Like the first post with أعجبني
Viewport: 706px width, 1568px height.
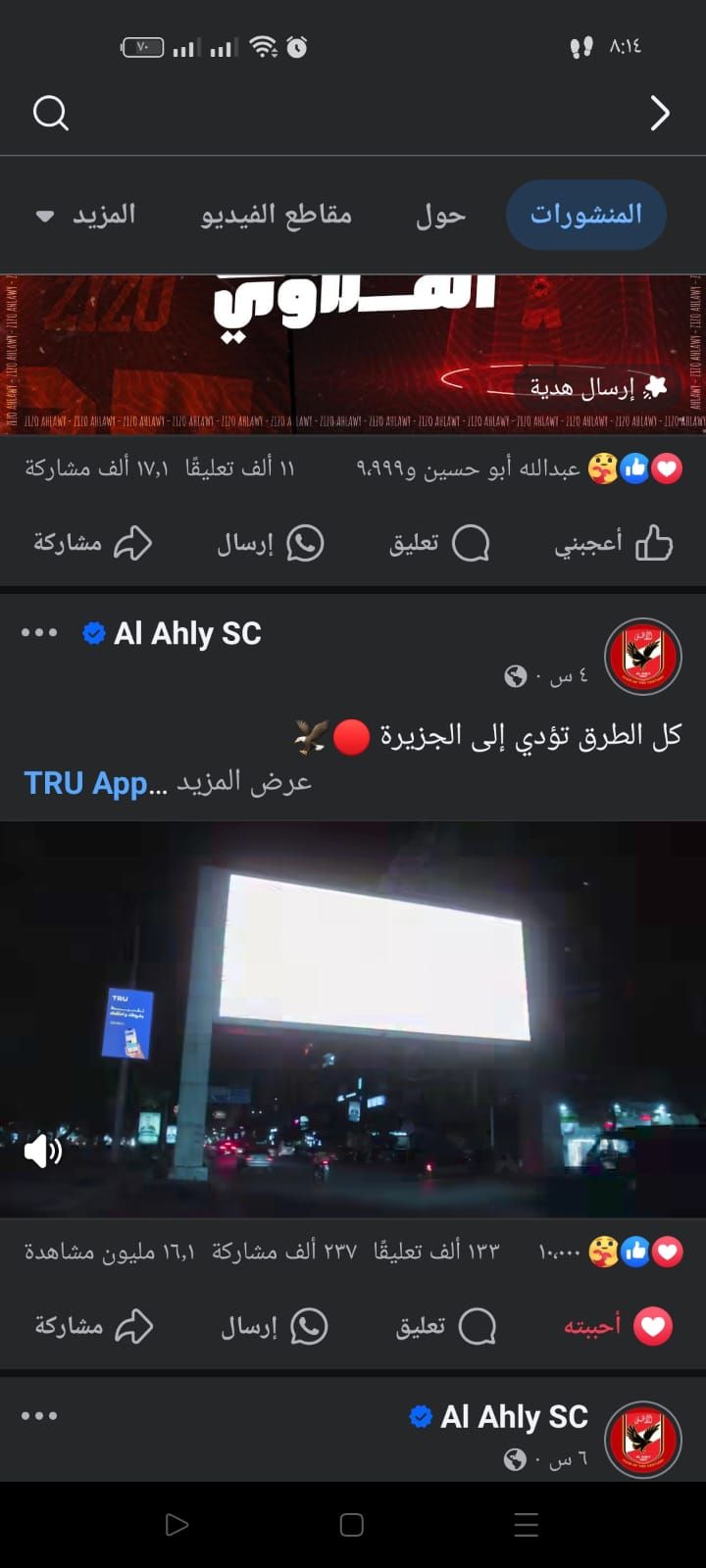[613, 543]
